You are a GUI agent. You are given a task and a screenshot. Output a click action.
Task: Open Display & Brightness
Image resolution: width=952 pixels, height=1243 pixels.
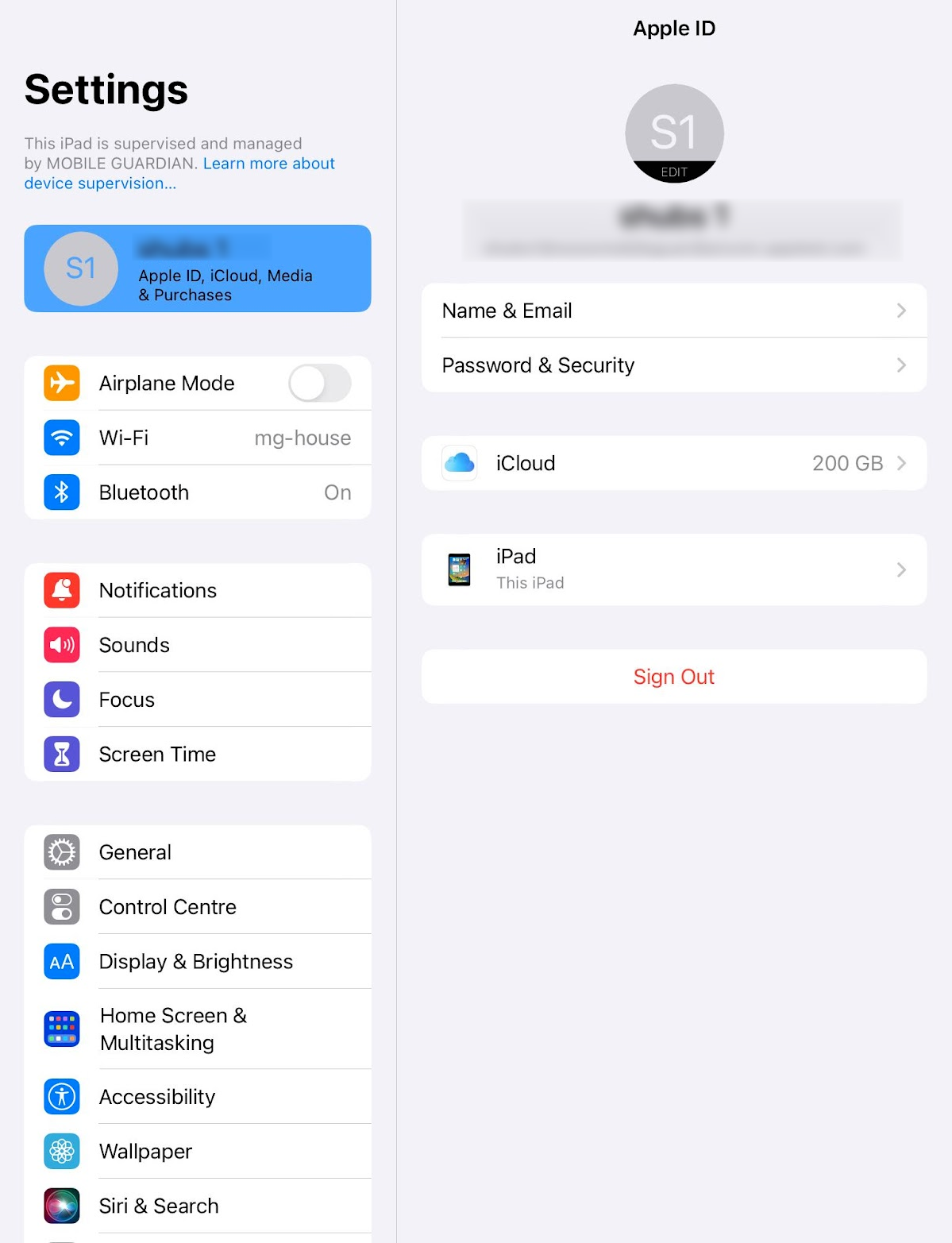(197, 962)
